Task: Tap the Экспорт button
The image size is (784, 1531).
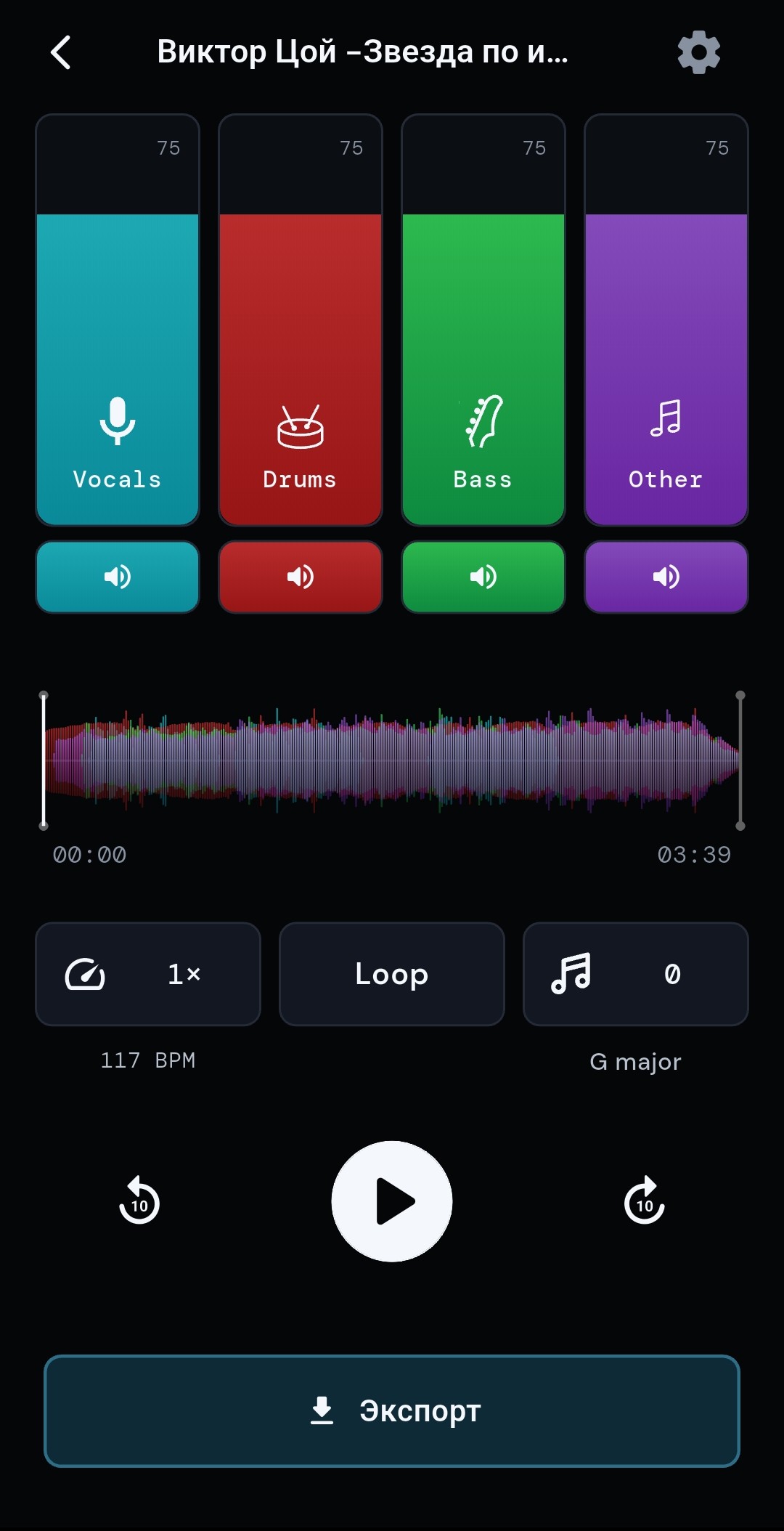Action: point(392,1410)
